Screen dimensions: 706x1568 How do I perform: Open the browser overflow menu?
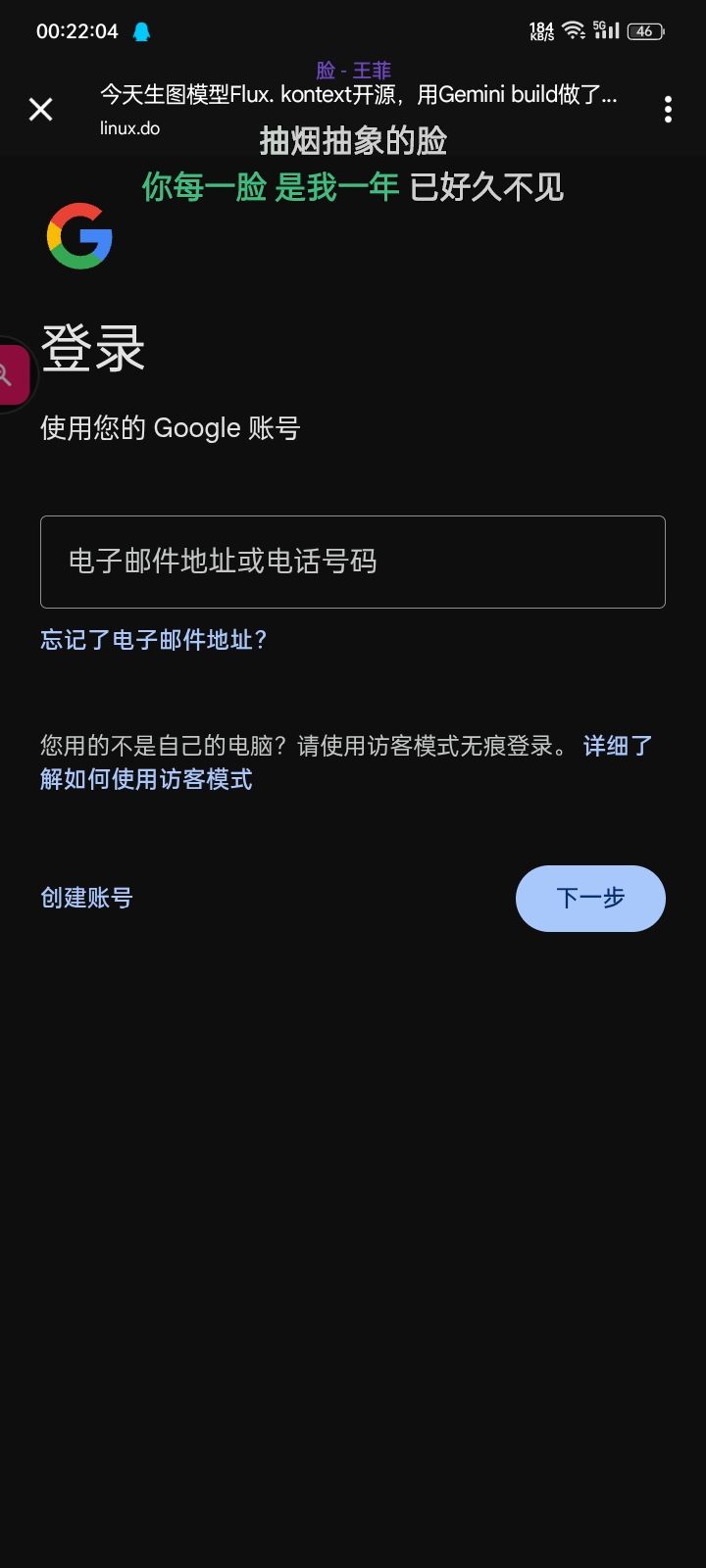pos(668,109)
